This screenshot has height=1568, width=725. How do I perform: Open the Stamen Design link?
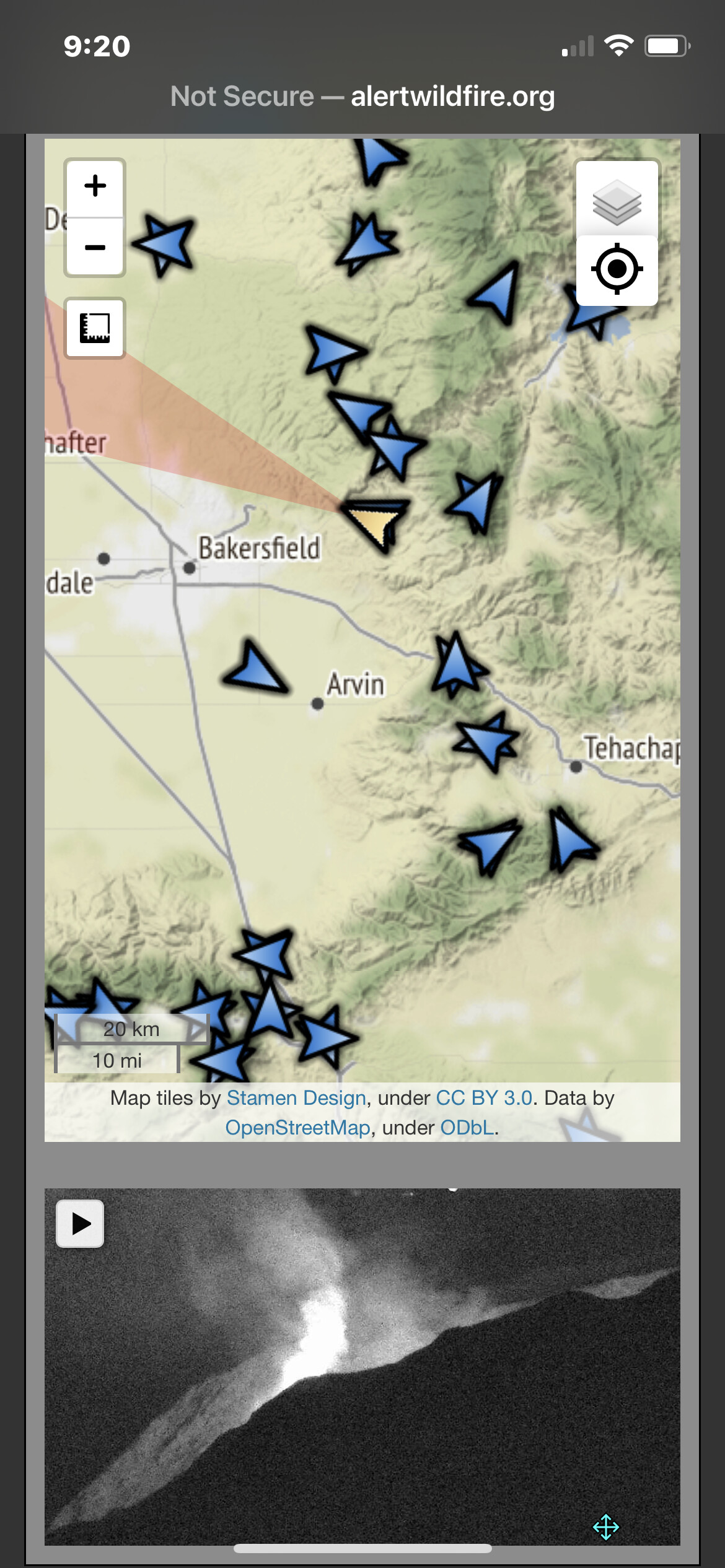point(296,1098)
